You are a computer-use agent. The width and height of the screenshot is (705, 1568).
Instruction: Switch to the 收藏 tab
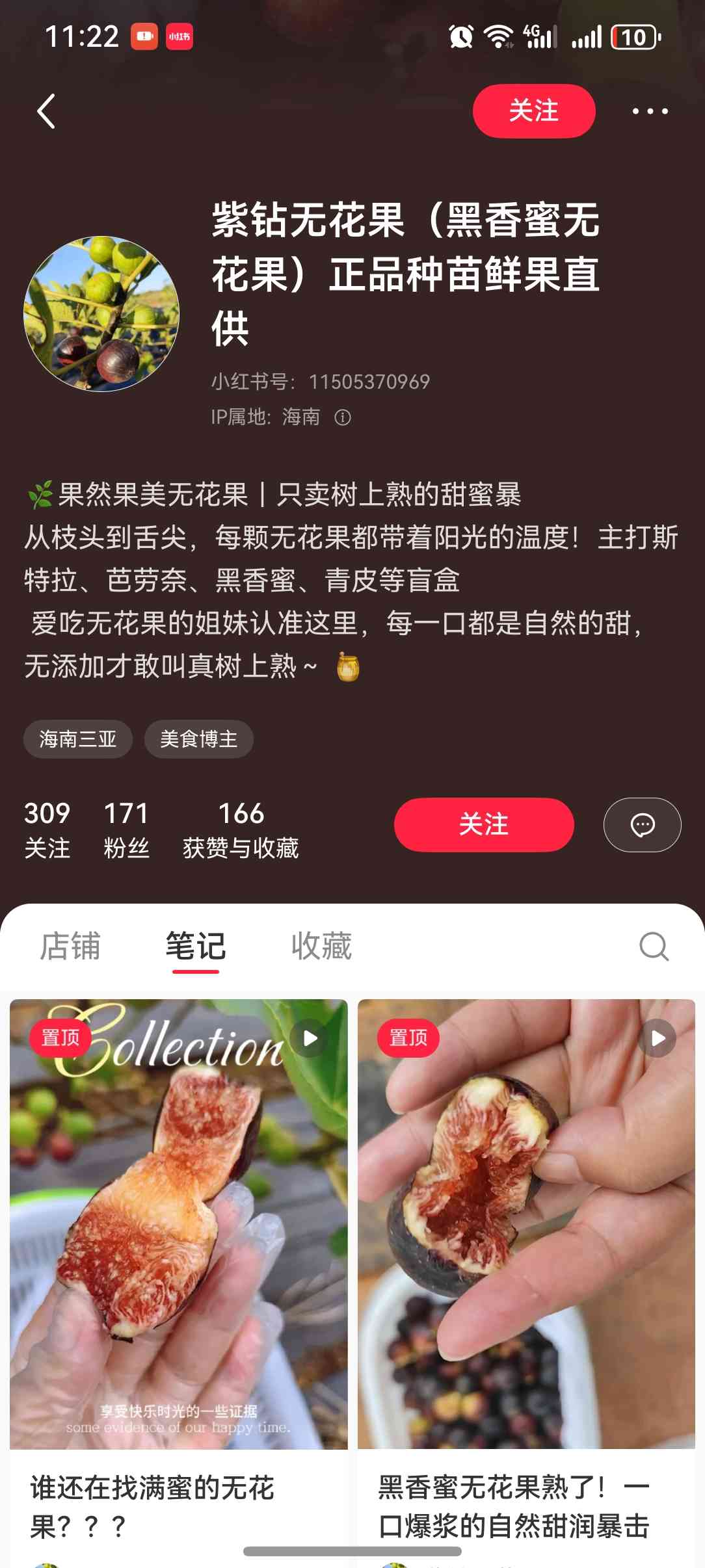click(x=321, y=946)
